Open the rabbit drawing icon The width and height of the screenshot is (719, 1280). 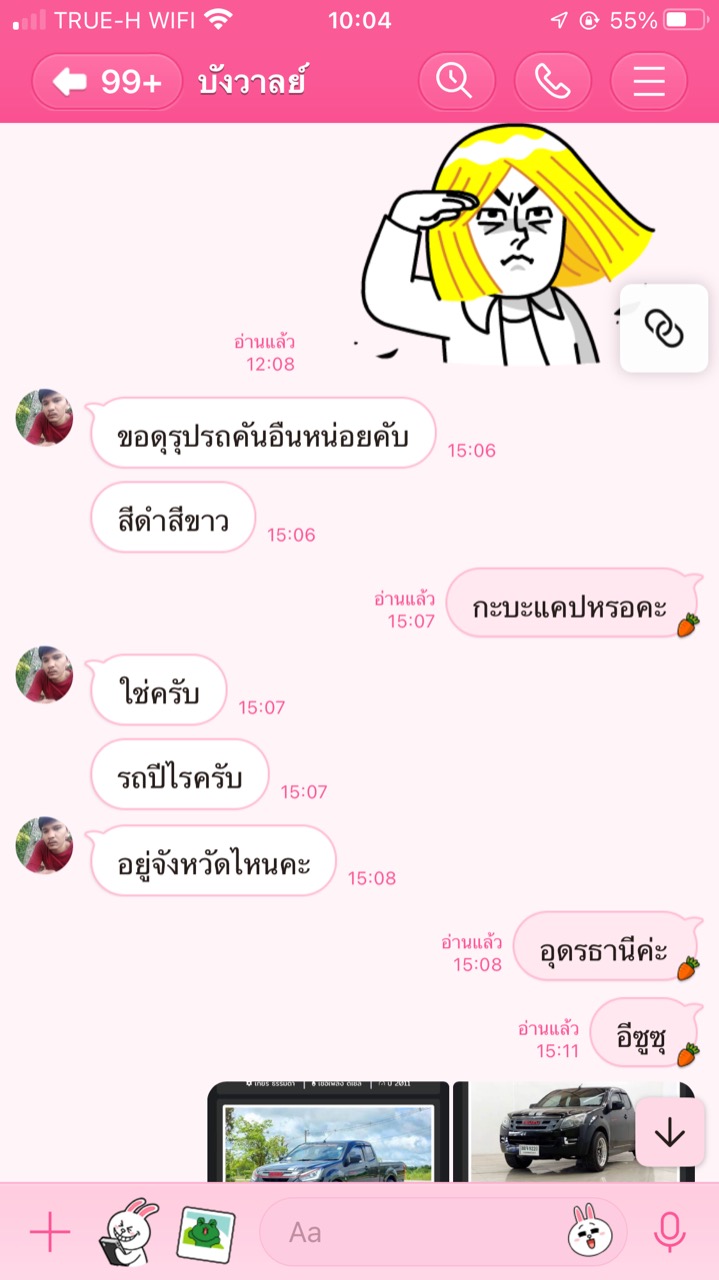(x=128, y=1232)
